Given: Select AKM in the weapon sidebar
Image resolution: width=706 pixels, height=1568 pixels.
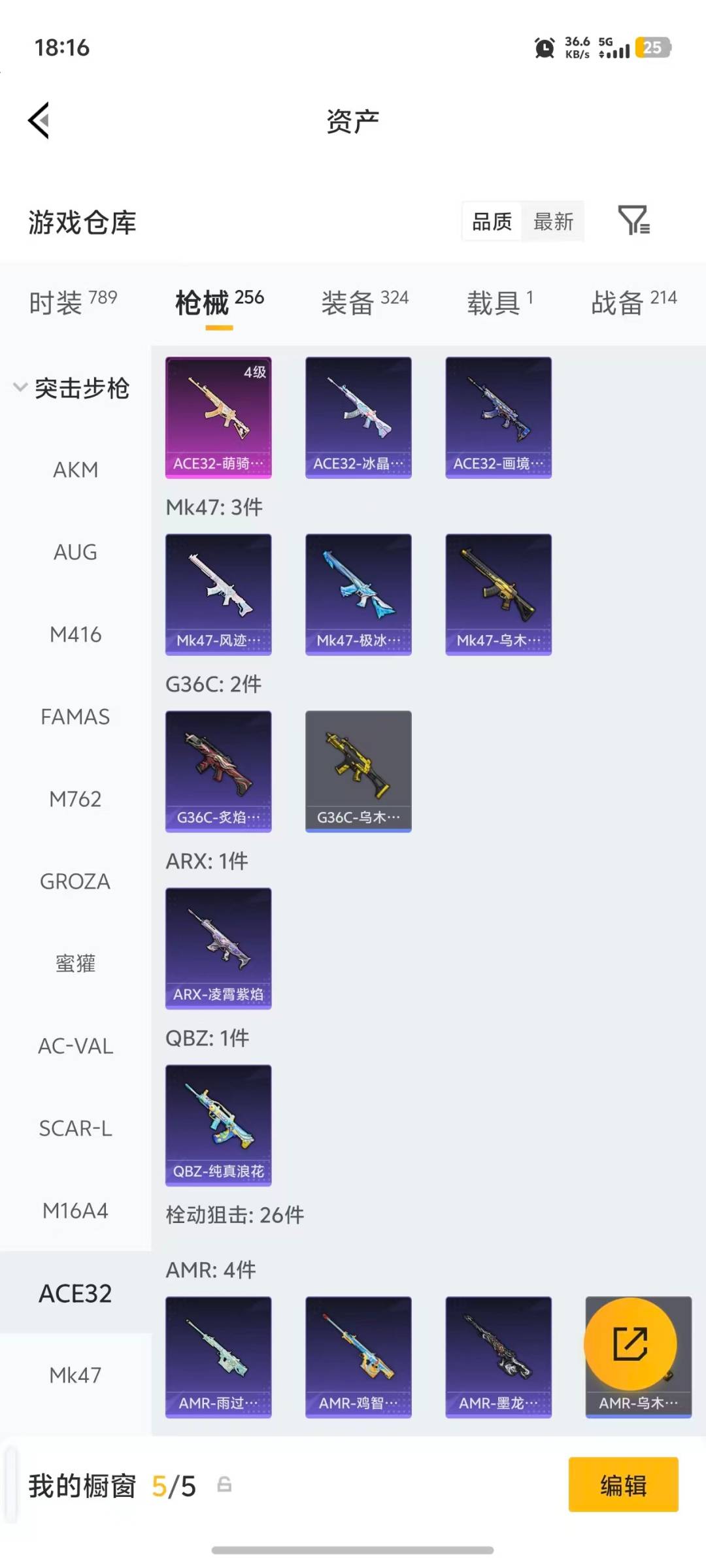Looking at the screenshot, I should click(x=75, y=470).
